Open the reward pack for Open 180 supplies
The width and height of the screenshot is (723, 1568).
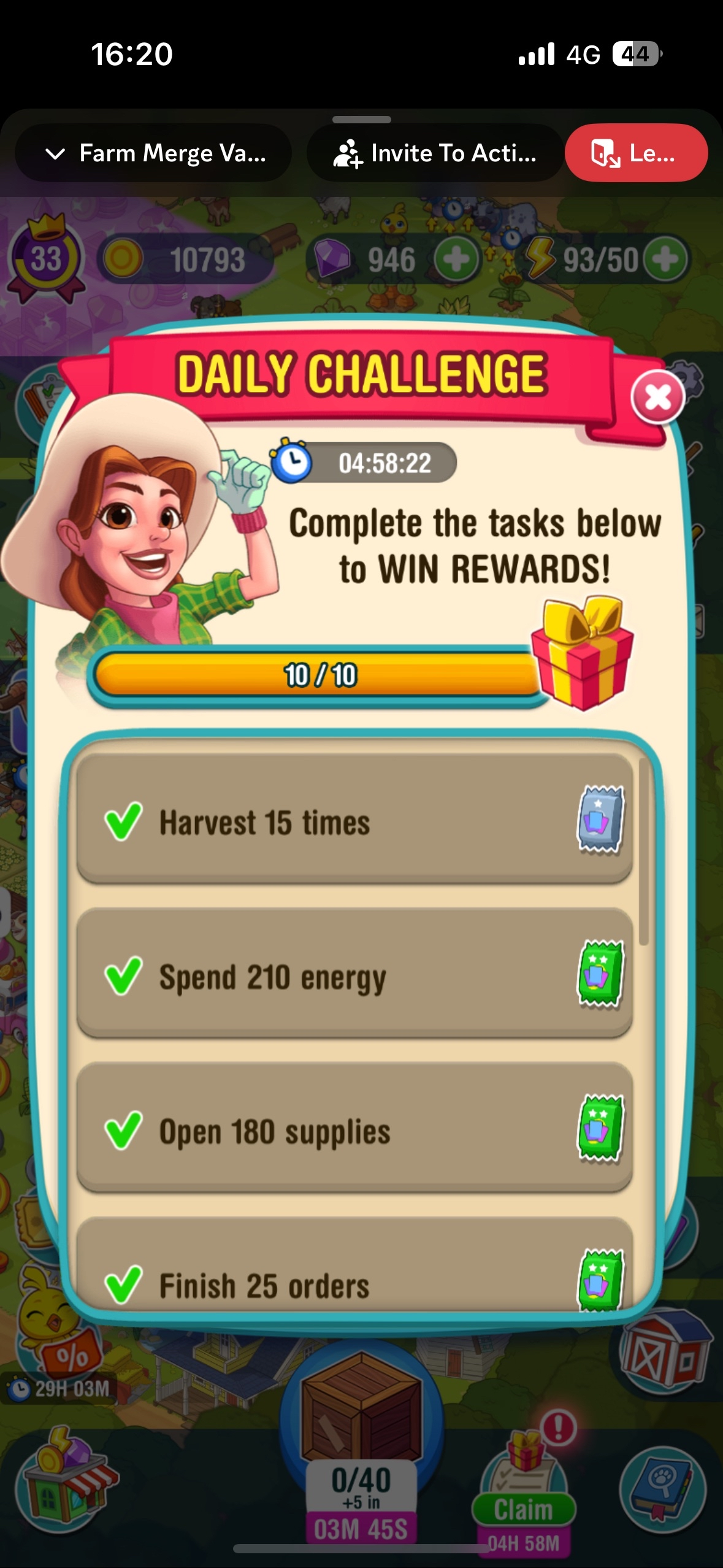pos(600,1128)
